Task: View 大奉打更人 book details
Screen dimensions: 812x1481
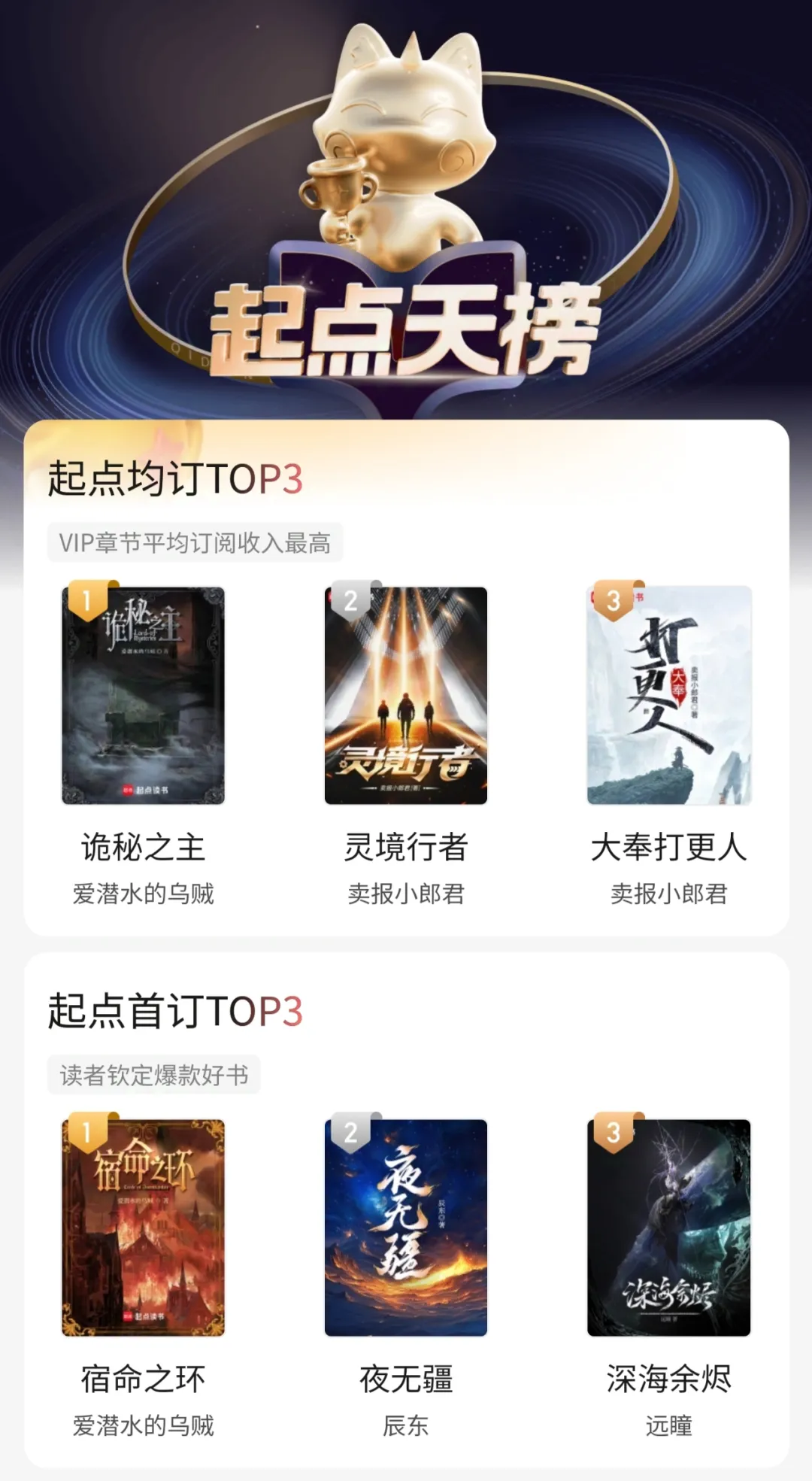Action: [x=668, y=696]
